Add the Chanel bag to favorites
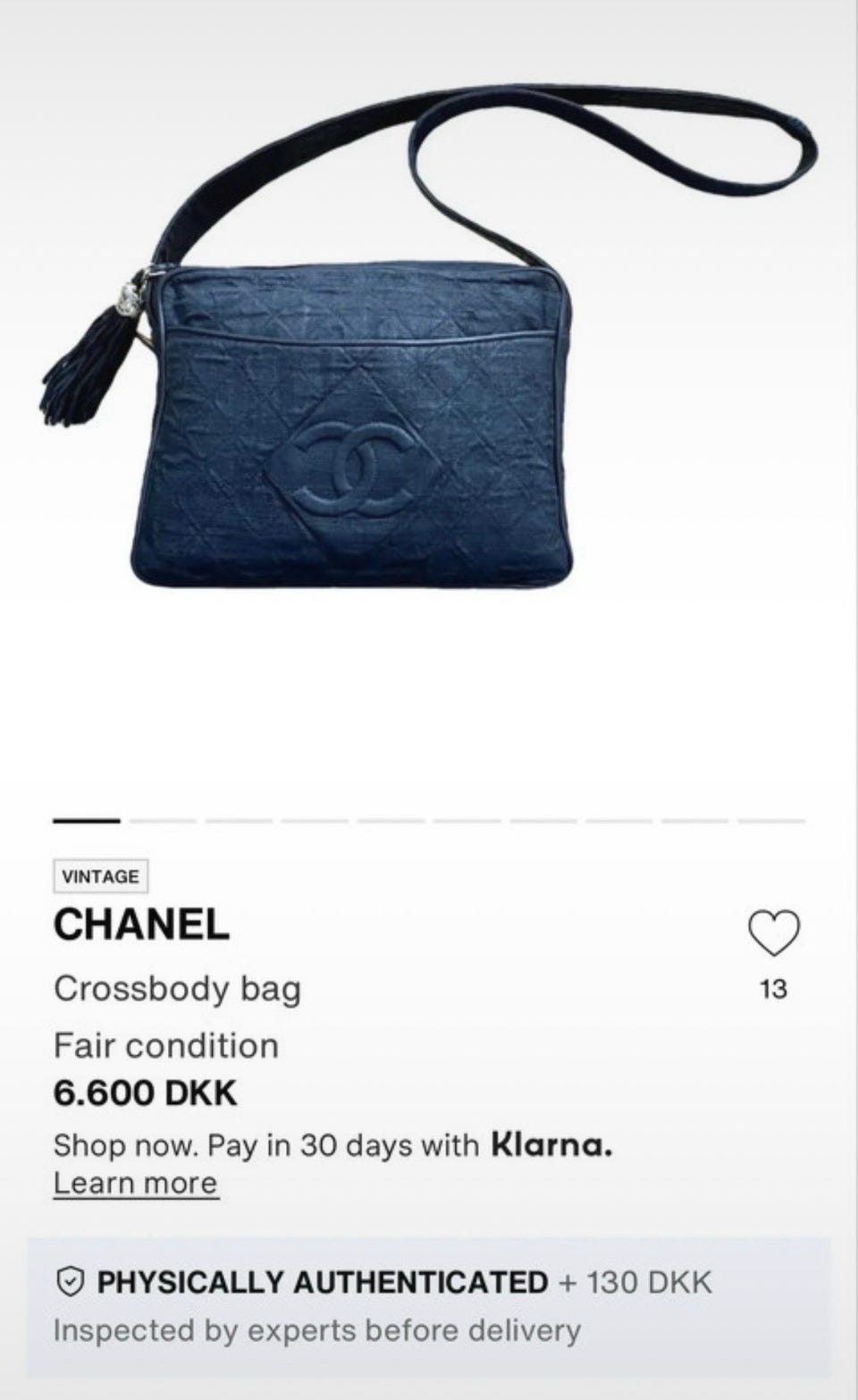The width and height of the screenshot is (858, 1400). coord(773,933)
